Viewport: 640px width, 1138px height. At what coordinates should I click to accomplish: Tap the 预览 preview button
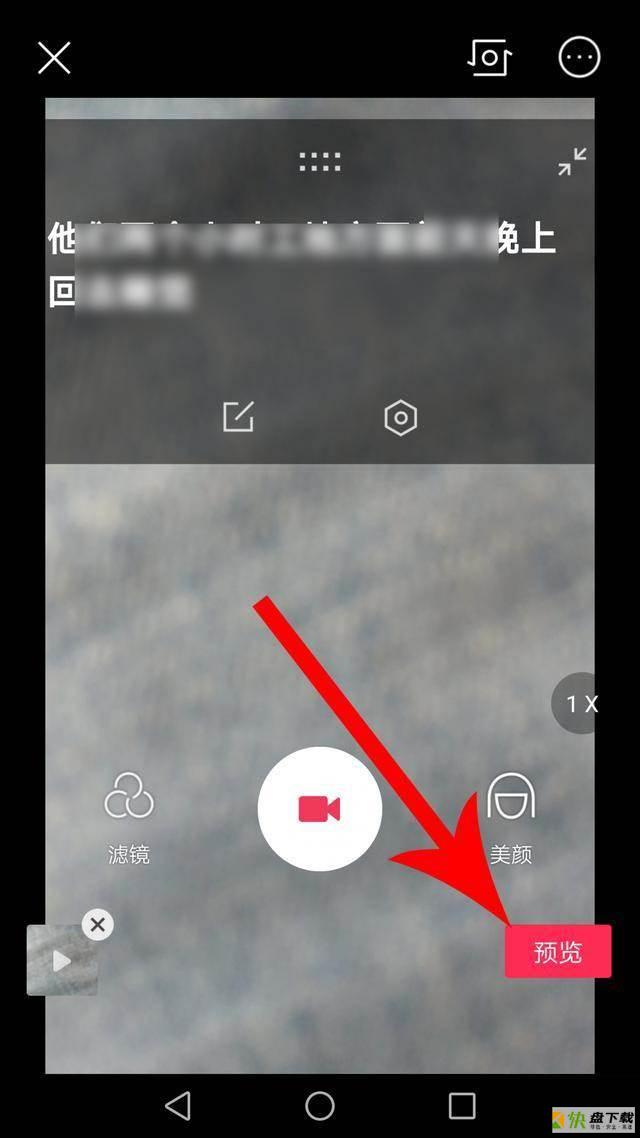(557, 951)
